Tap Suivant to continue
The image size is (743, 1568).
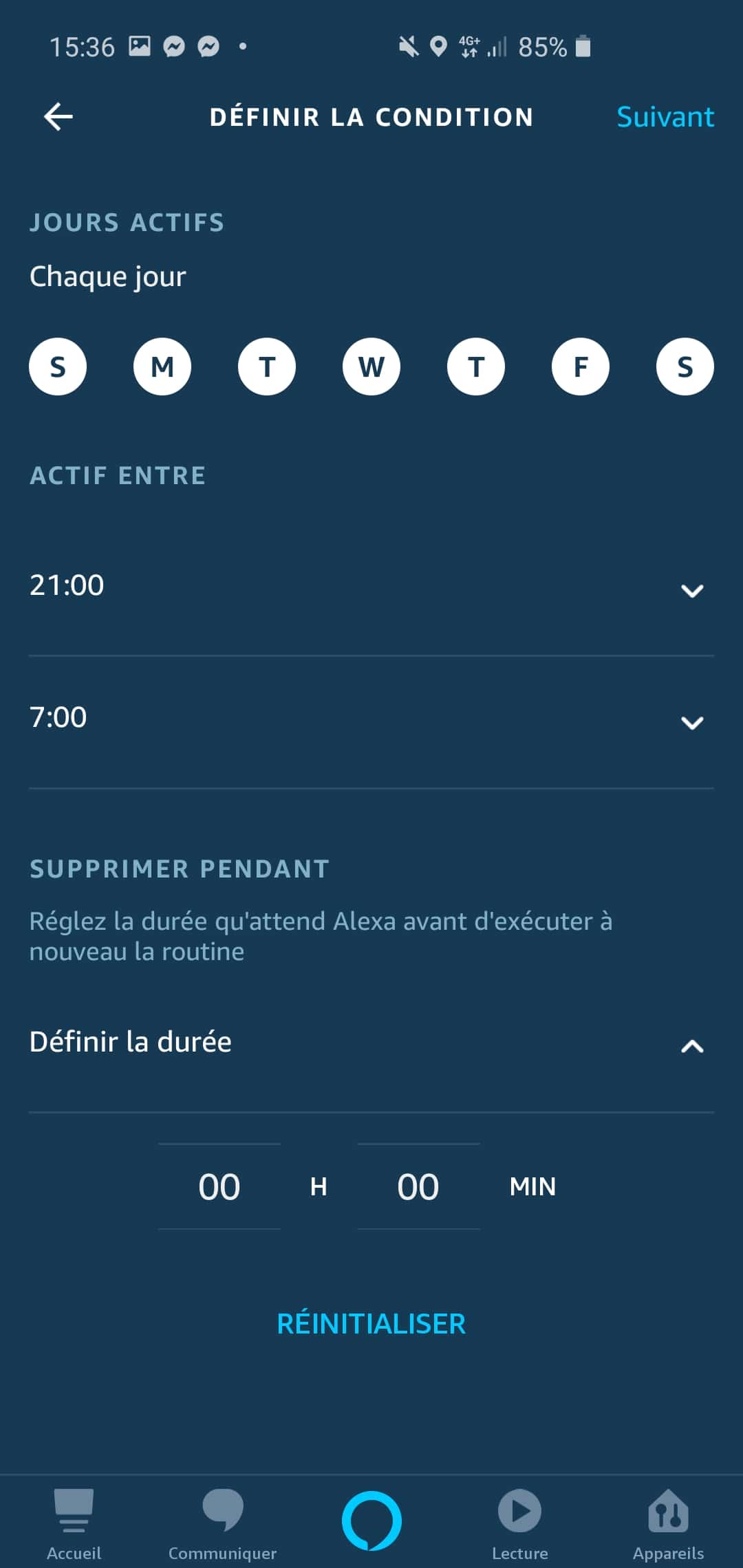pos(665,117)
